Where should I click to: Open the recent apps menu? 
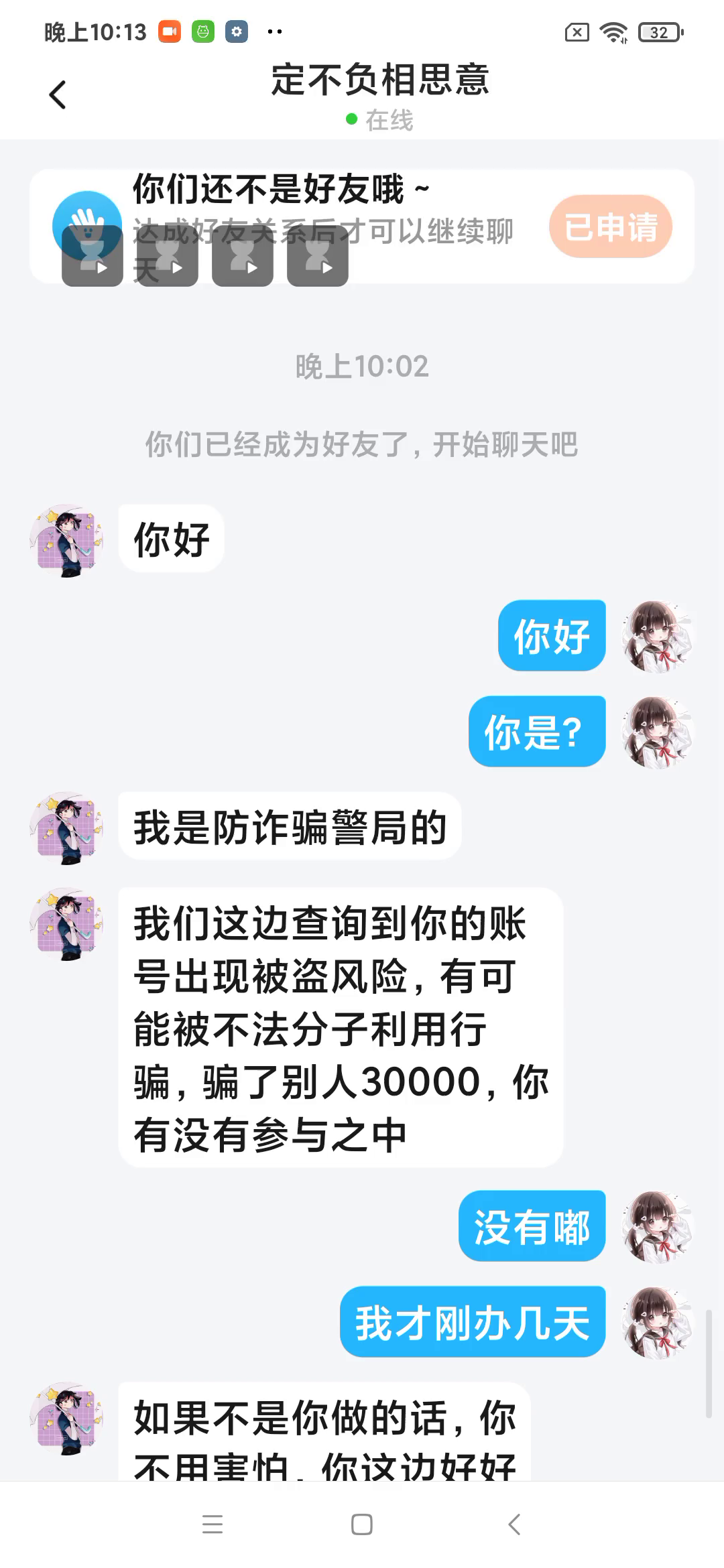coord(213,1524)
